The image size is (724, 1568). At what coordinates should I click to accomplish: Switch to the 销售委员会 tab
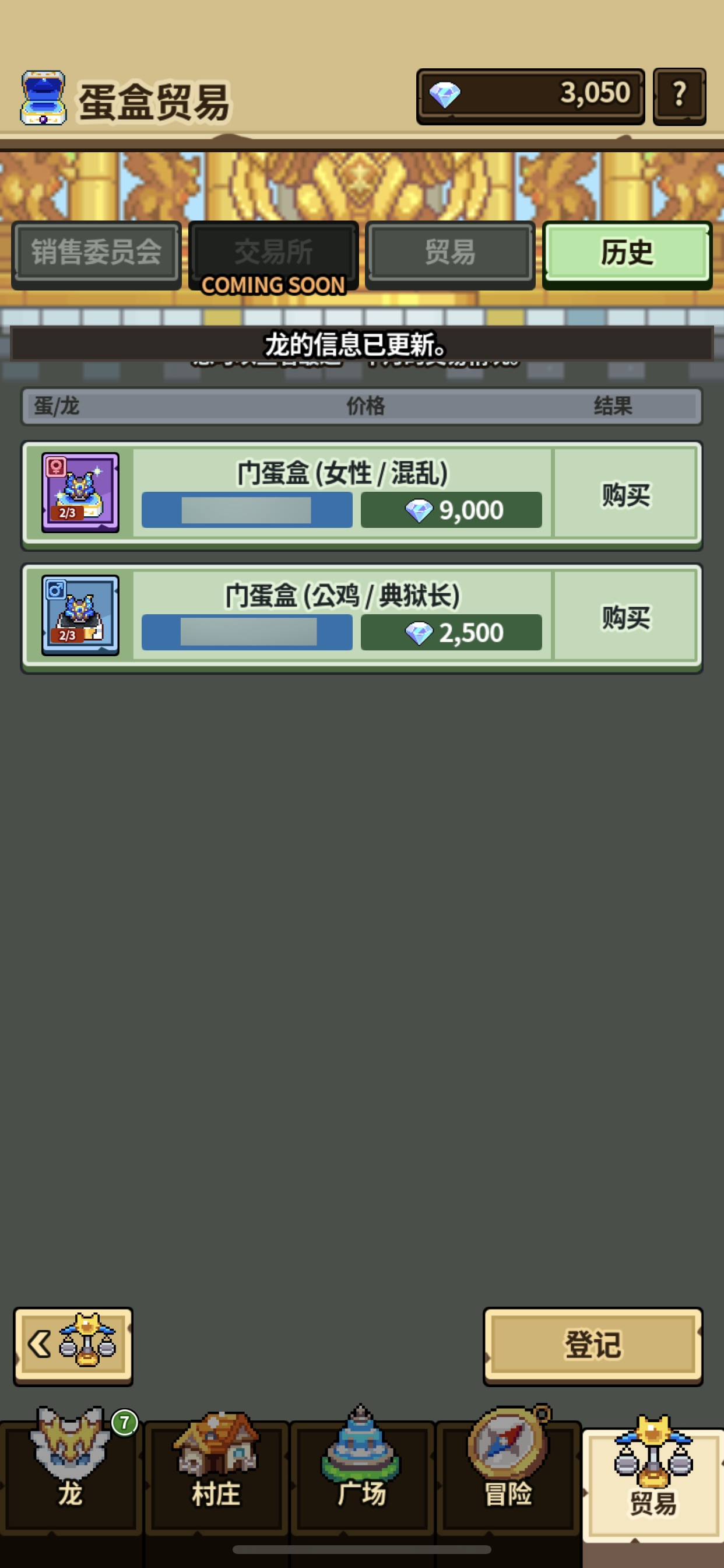[96, 253]
